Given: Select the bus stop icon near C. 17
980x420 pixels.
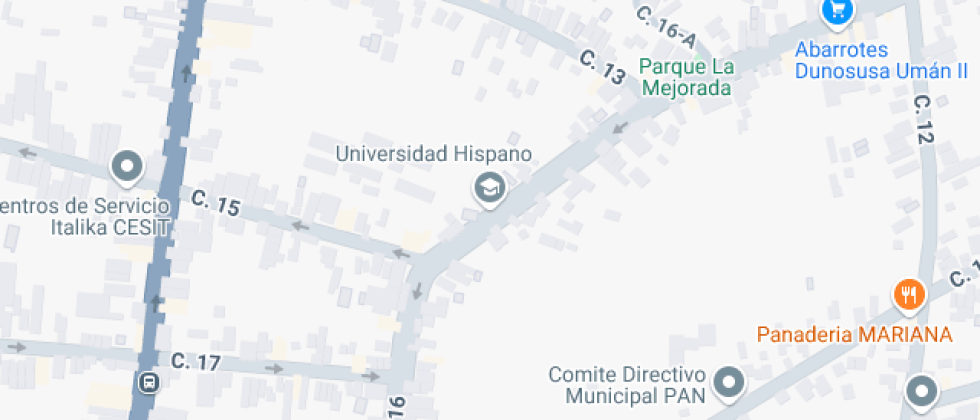Looking at the screenshot, I should (x=148, y=381).
